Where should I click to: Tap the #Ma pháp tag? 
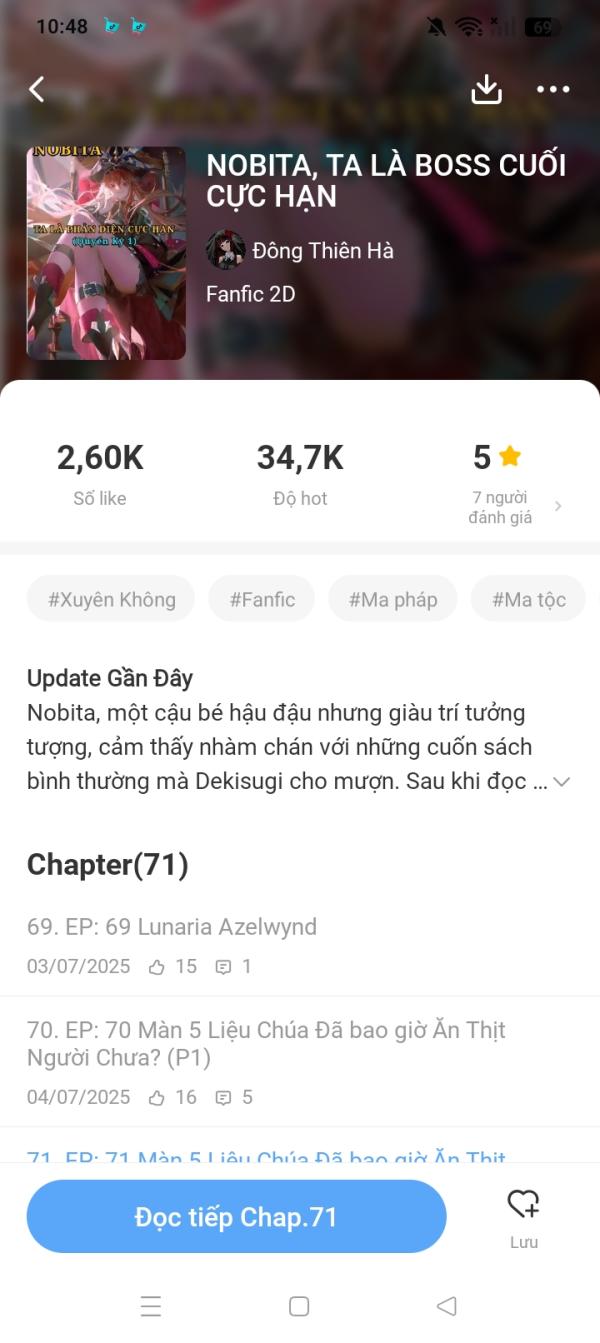click(393, 599)
